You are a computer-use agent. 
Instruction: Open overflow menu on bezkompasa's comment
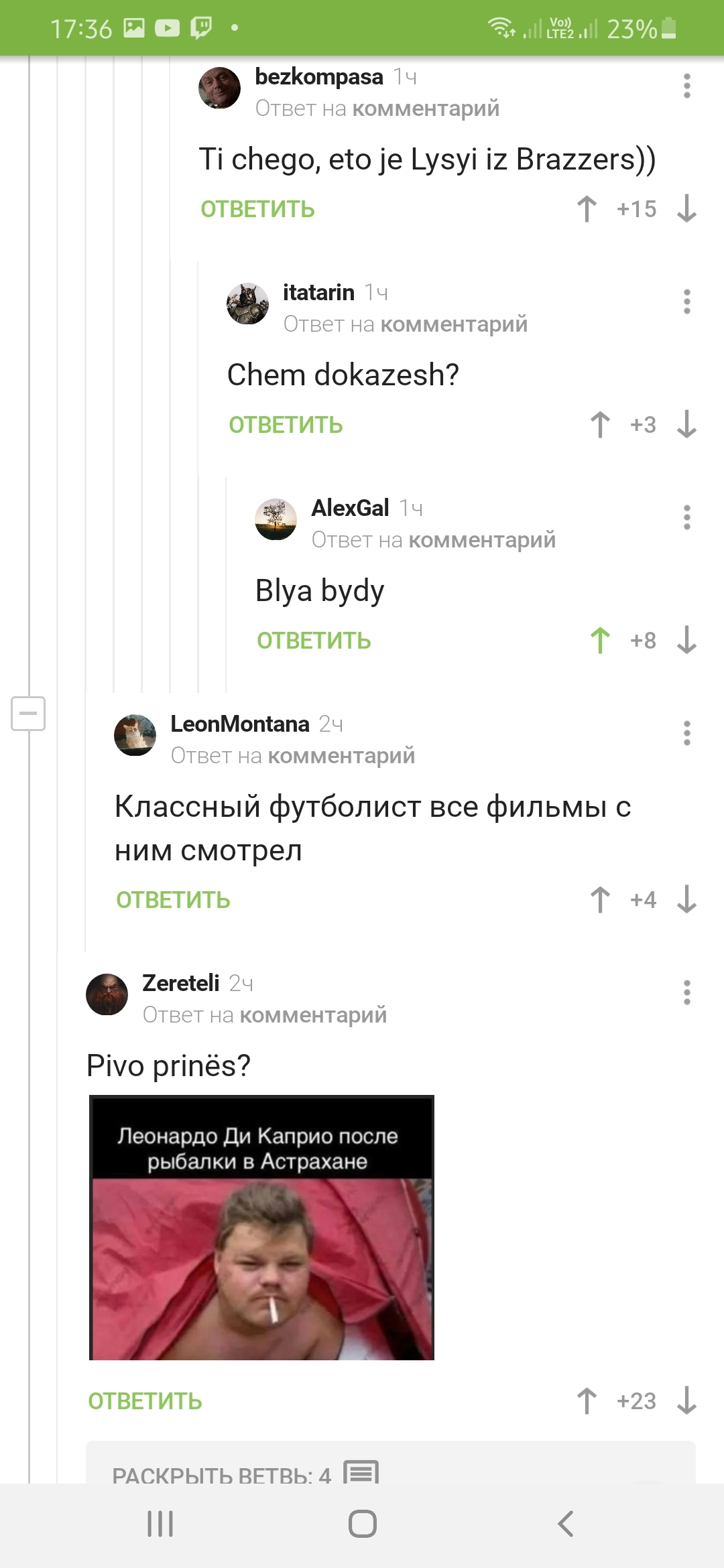pyautogui.click(x=686, y=86)
